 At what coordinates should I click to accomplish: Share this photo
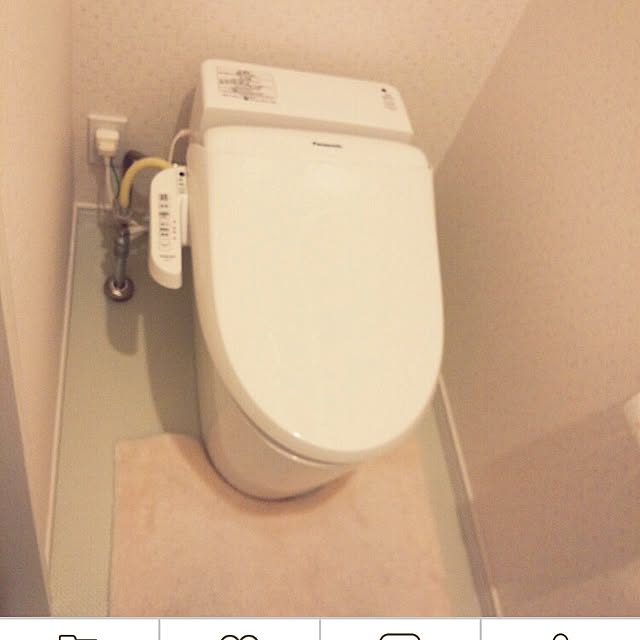[560, 634]
